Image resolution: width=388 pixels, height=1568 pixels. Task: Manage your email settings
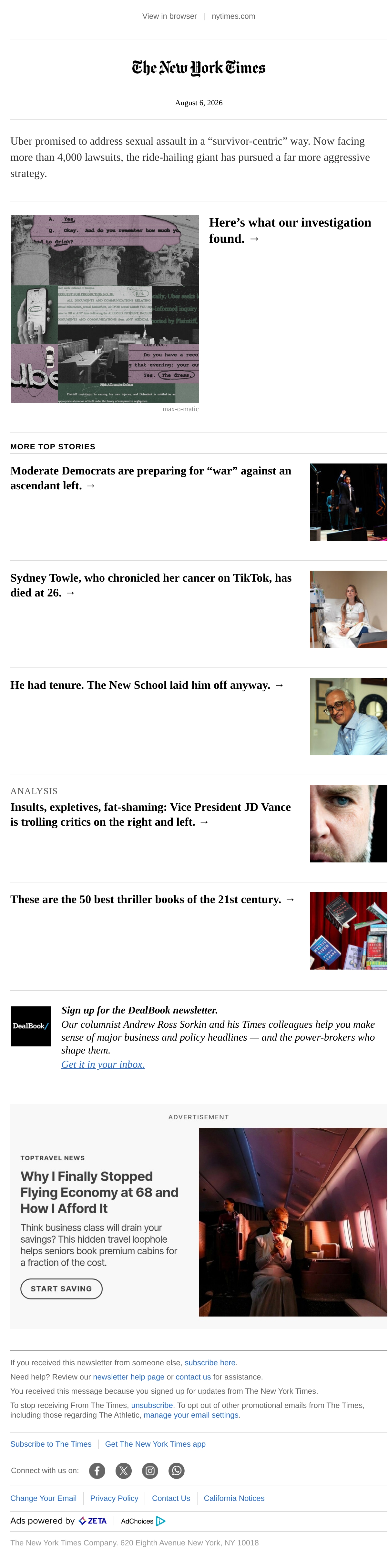[192, 1415]
